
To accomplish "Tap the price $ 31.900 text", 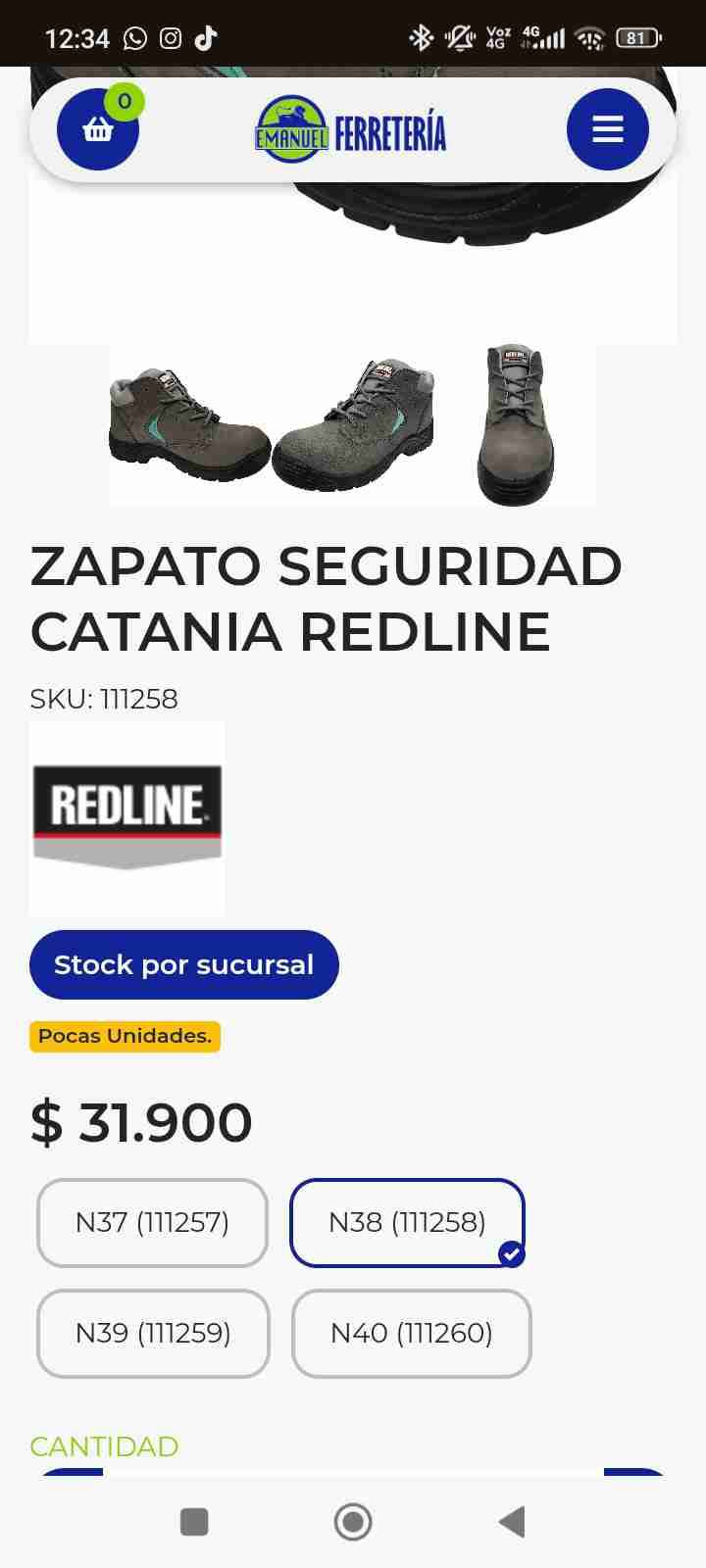I will (x=140, y=1121).
